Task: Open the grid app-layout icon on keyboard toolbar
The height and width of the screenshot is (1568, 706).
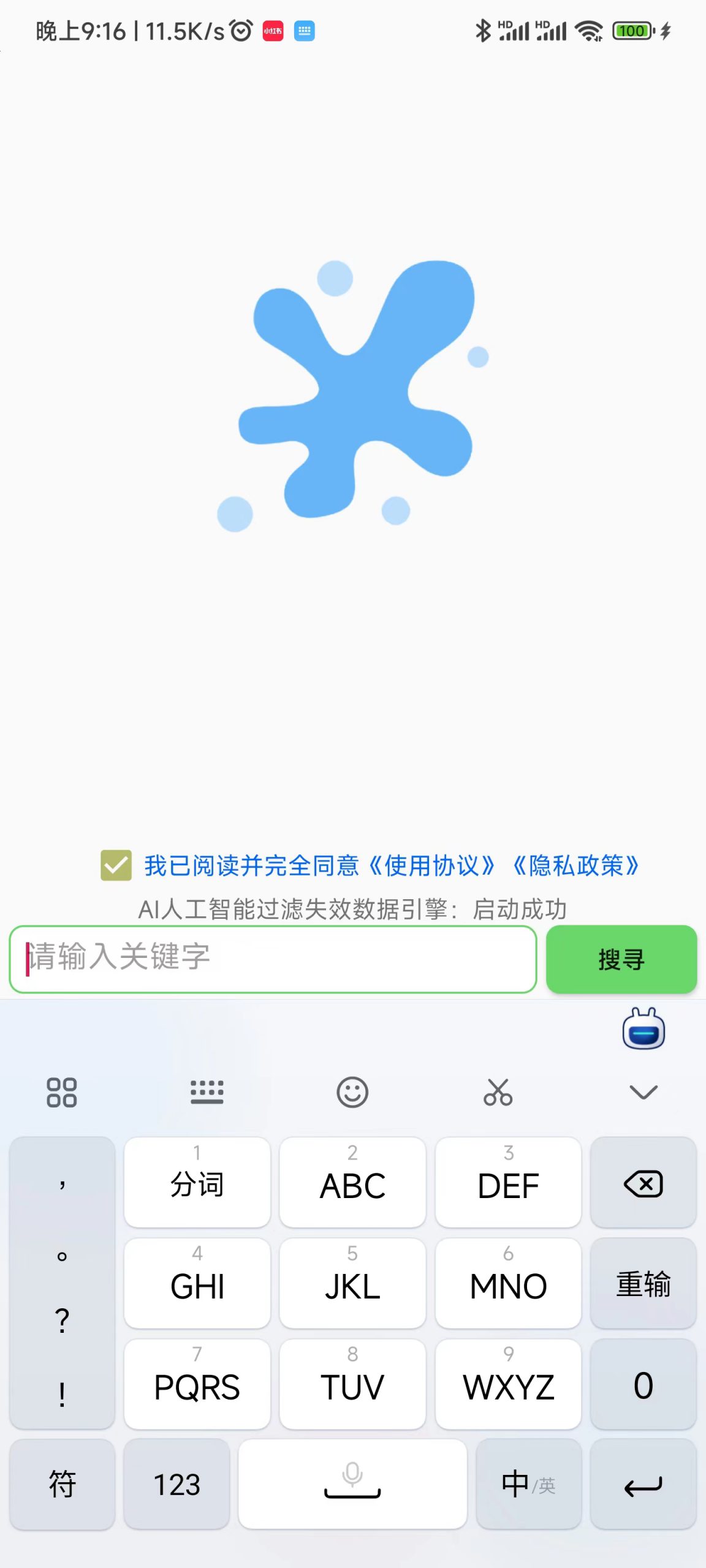Action: (61, 1091)
